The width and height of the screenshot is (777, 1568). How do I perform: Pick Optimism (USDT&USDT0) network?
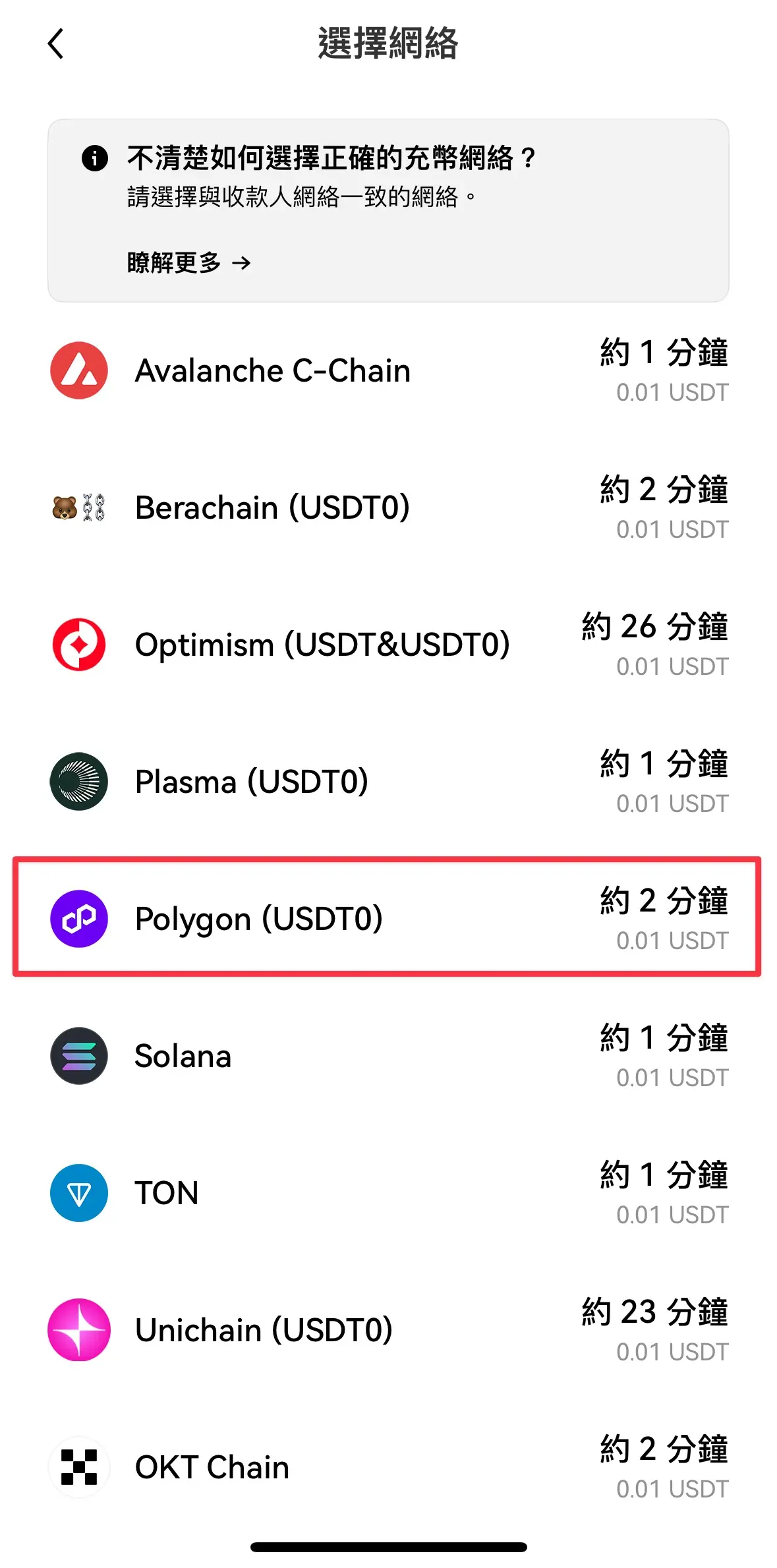click(322, 645)
